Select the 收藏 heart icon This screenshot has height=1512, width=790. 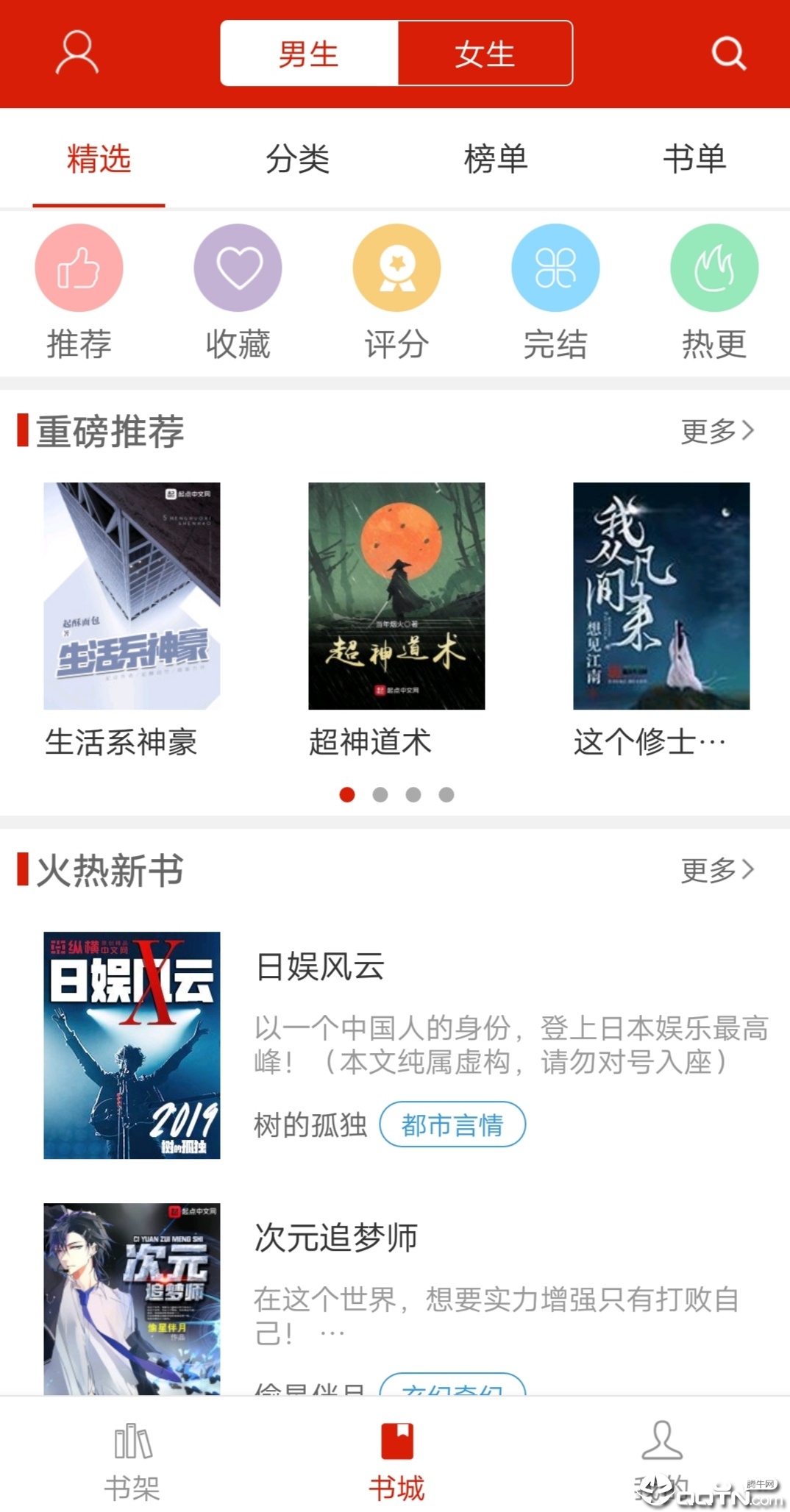point(237,268)
